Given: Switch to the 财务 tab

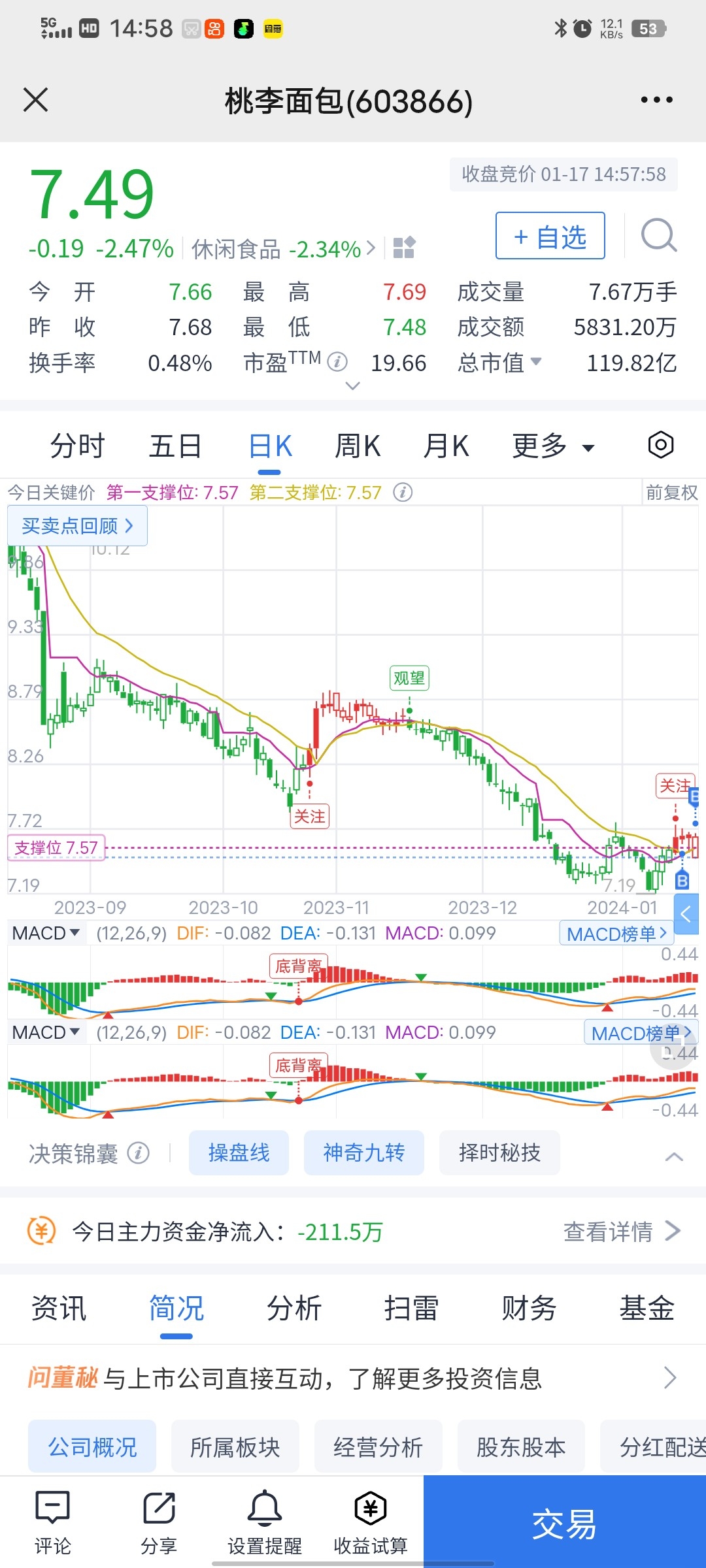Looking at the screenshot, I should [x=529, y=1309].
